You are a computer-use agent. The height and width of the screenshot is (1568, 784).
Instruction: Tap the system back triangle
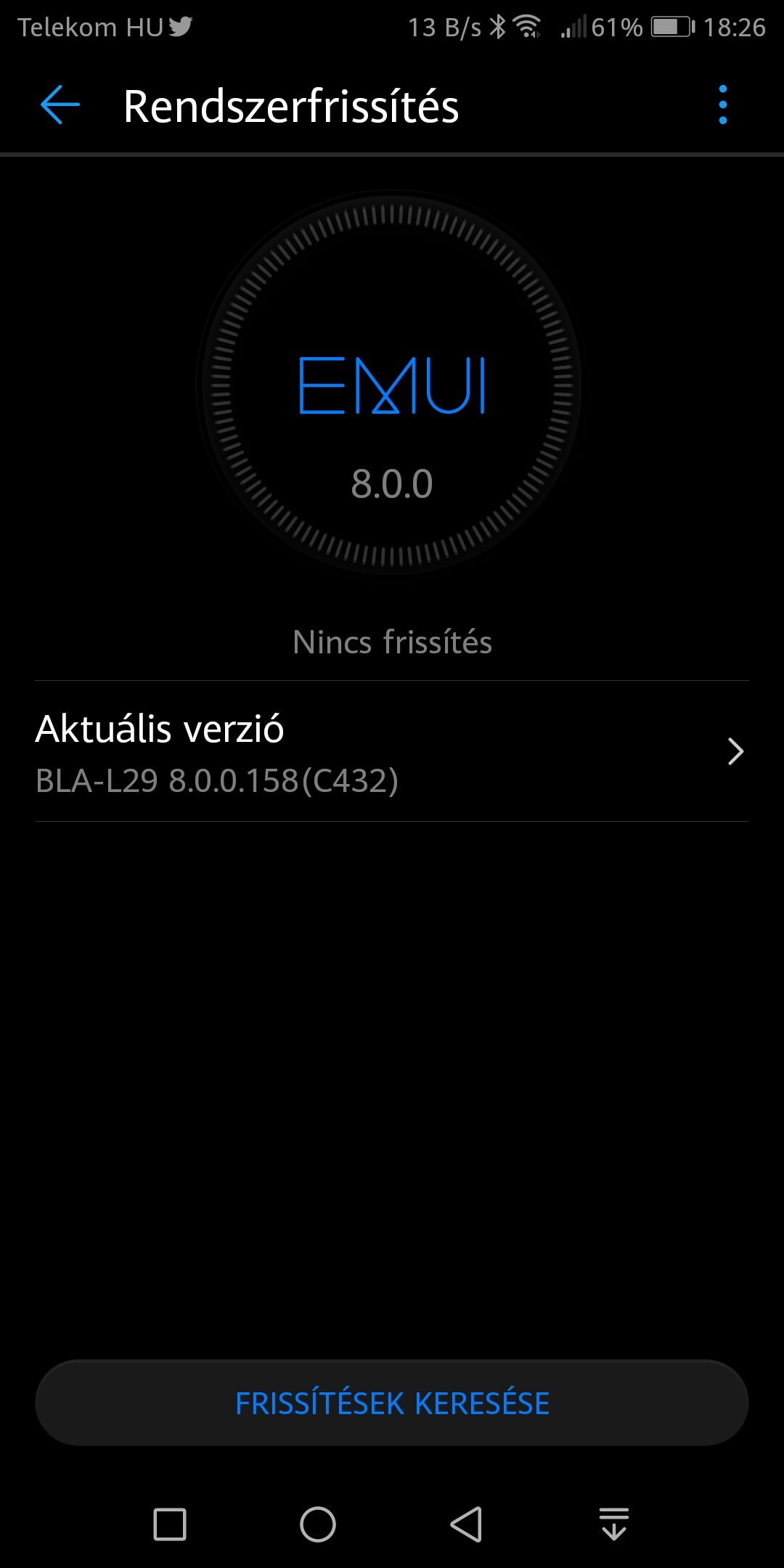[466, 1524]
